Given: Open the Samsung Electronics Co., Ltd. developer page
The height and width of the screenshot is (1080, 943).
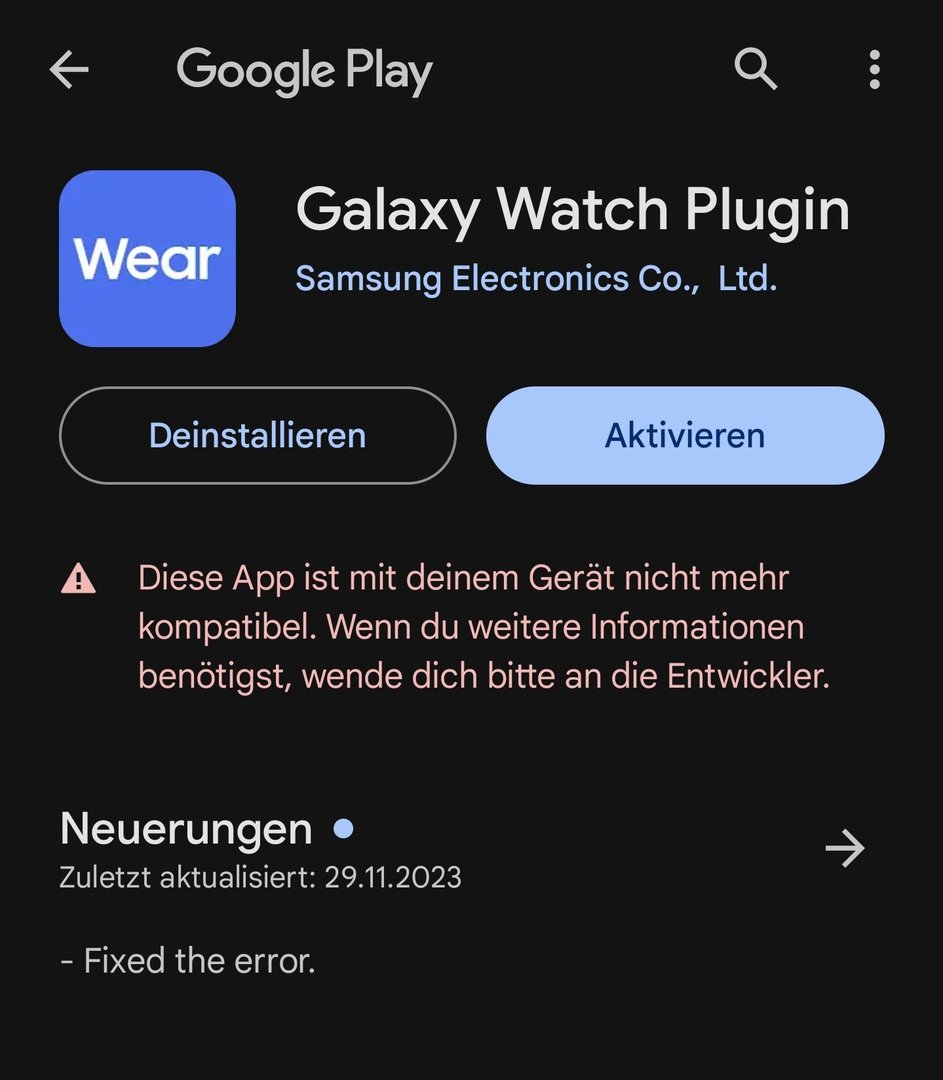Looking at the screenshot, I should pyautogui.click(x=536, y=278).
